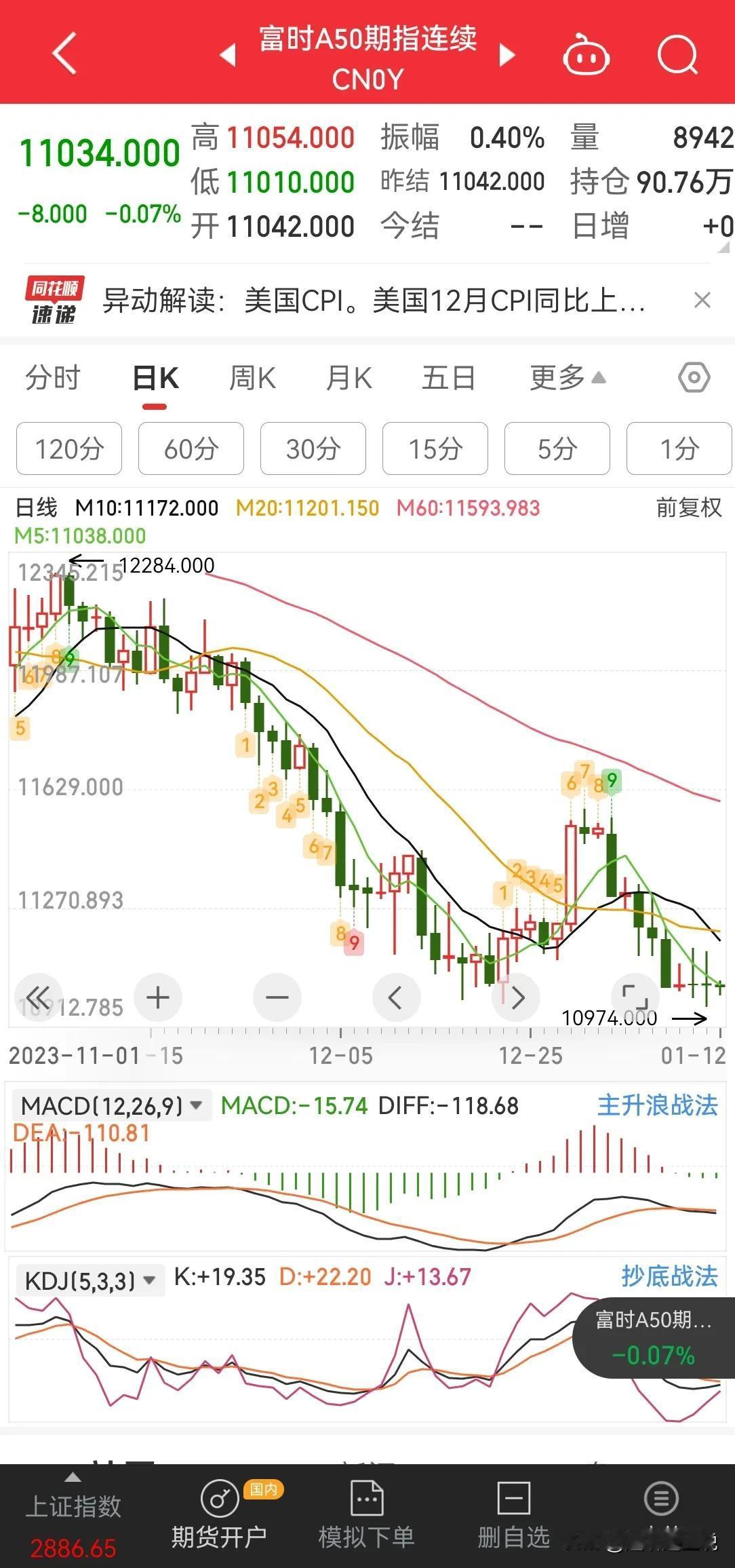Open the MACD(12,26,9) indicator dropdown
Viewport: 735px width, 1568px height.
point(112,1106)
